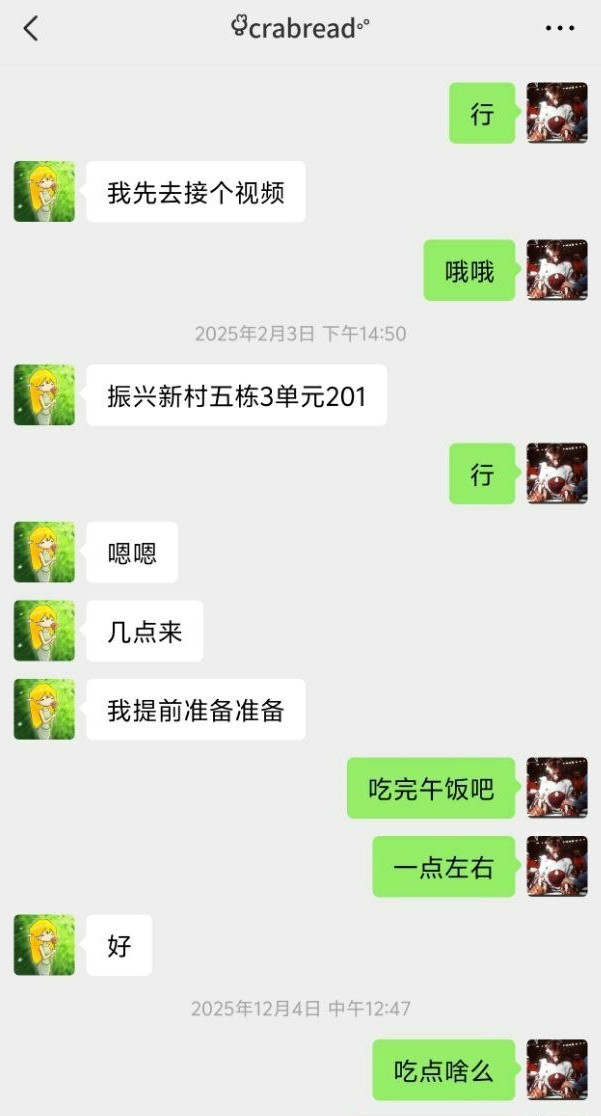
Task: Go back to the chat list
Action: (31, 29)
